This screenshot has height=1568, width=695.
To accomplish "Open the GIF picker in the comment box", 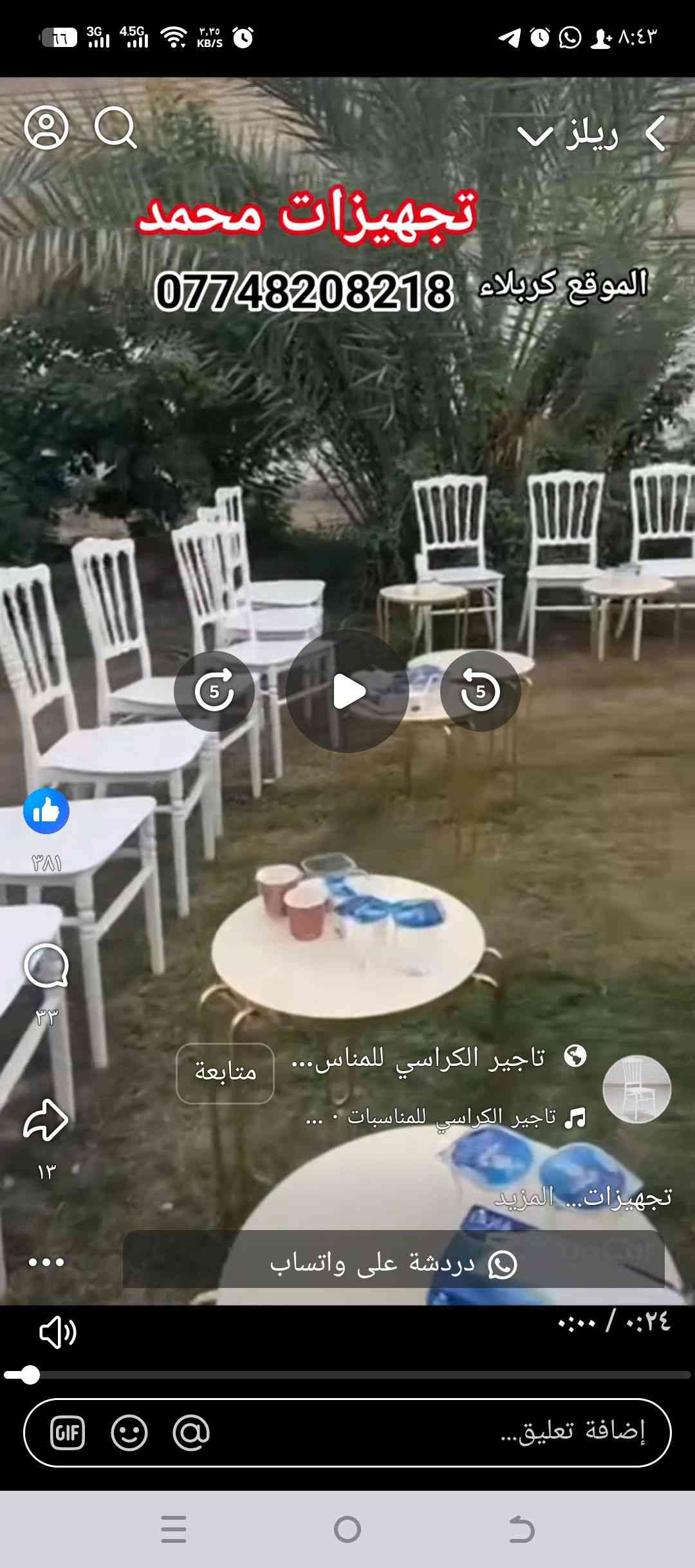I will coord(68,1433).
